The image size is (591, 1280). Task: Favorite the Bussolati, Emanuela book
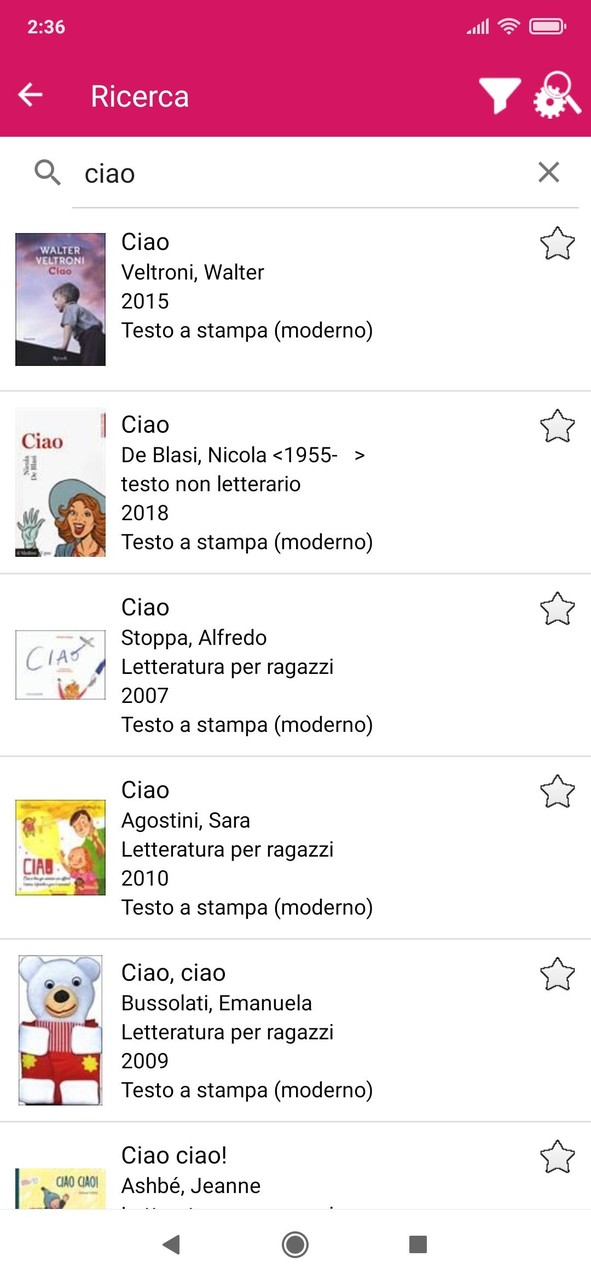click(x=557, y=974)
